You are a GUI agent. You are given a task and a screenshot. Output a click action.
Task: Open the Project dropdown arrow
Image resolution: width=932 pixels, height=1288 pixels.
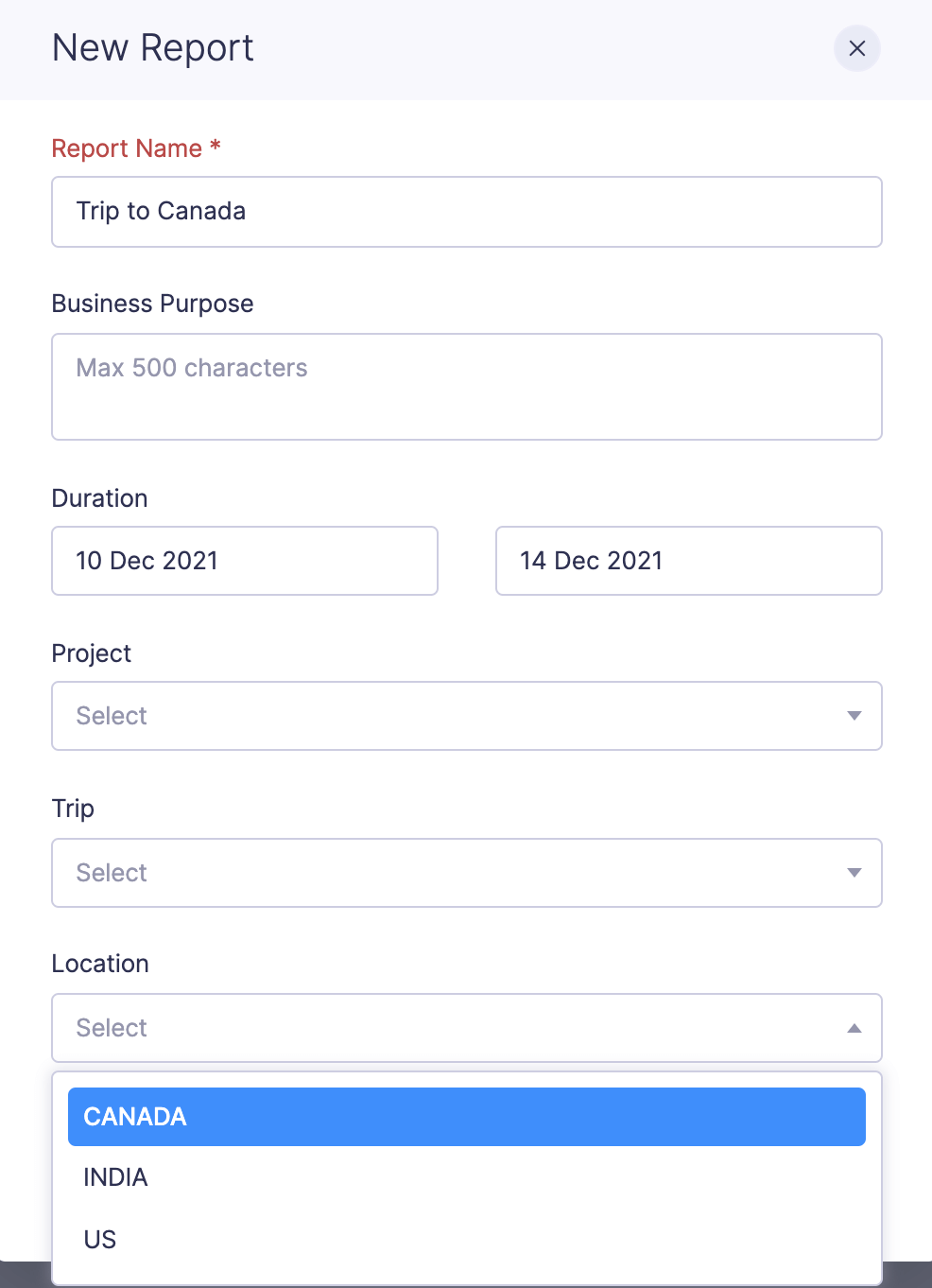[854, 716]
